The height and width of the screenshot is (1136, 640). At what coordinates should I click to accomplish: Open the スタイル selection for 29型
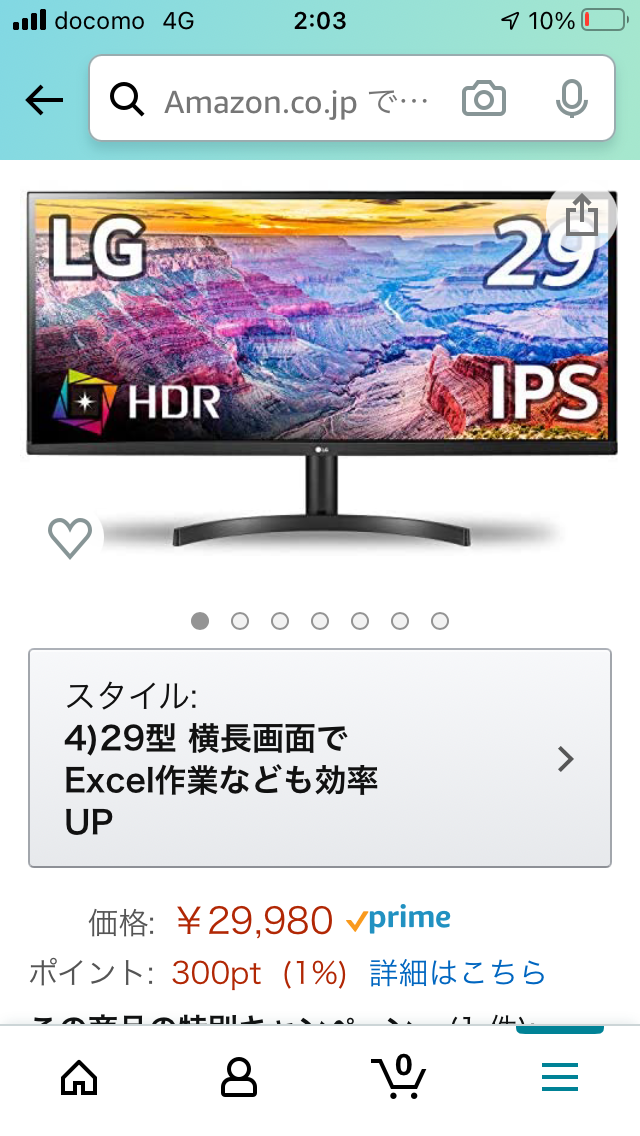(320, 758)
